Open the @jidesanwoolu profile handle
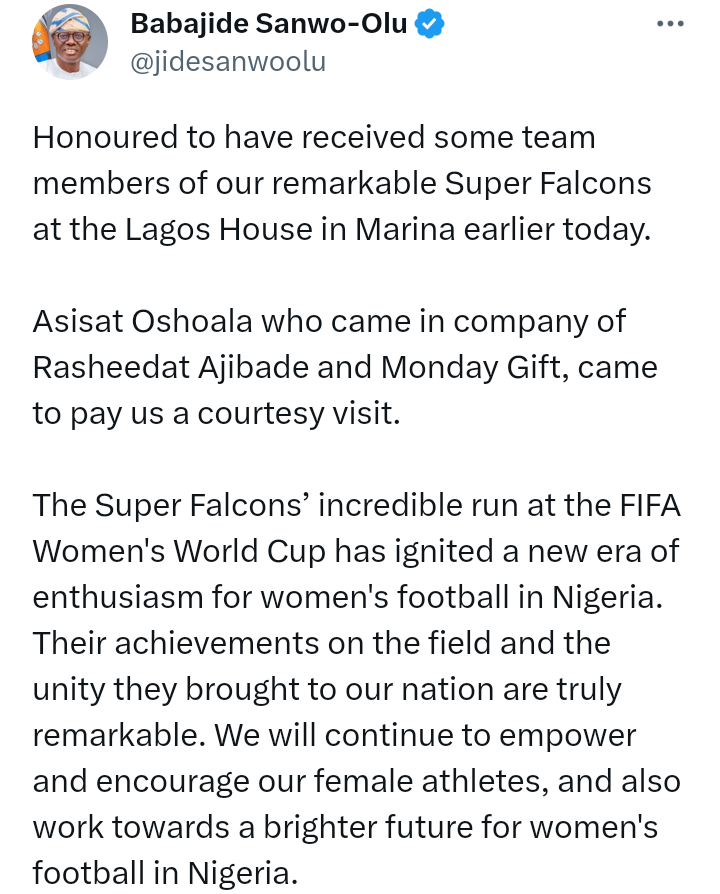Screen dimensions: 720x894 point(228,61)
